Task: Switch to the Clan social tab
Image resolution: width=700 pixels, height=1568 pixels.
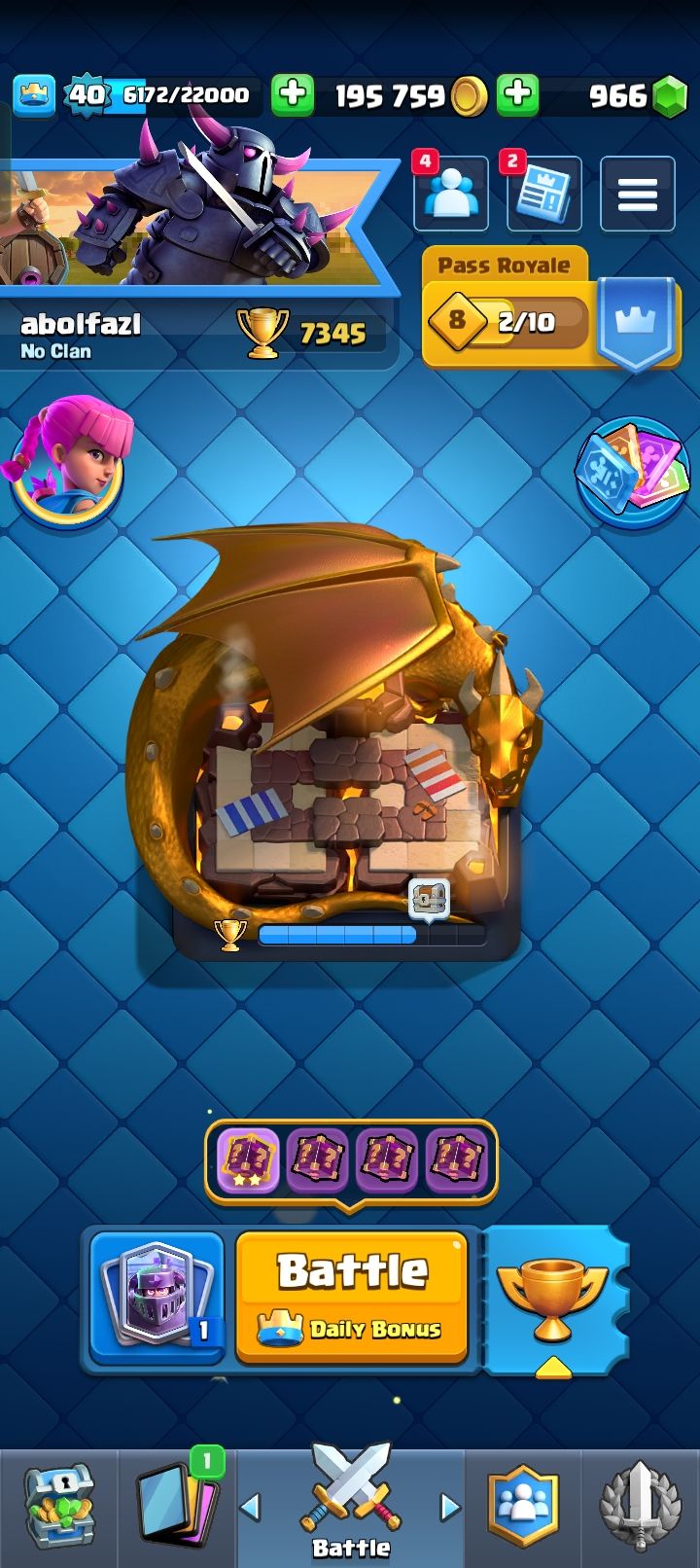Action: pyautogui.click(x=524, y=1506)
